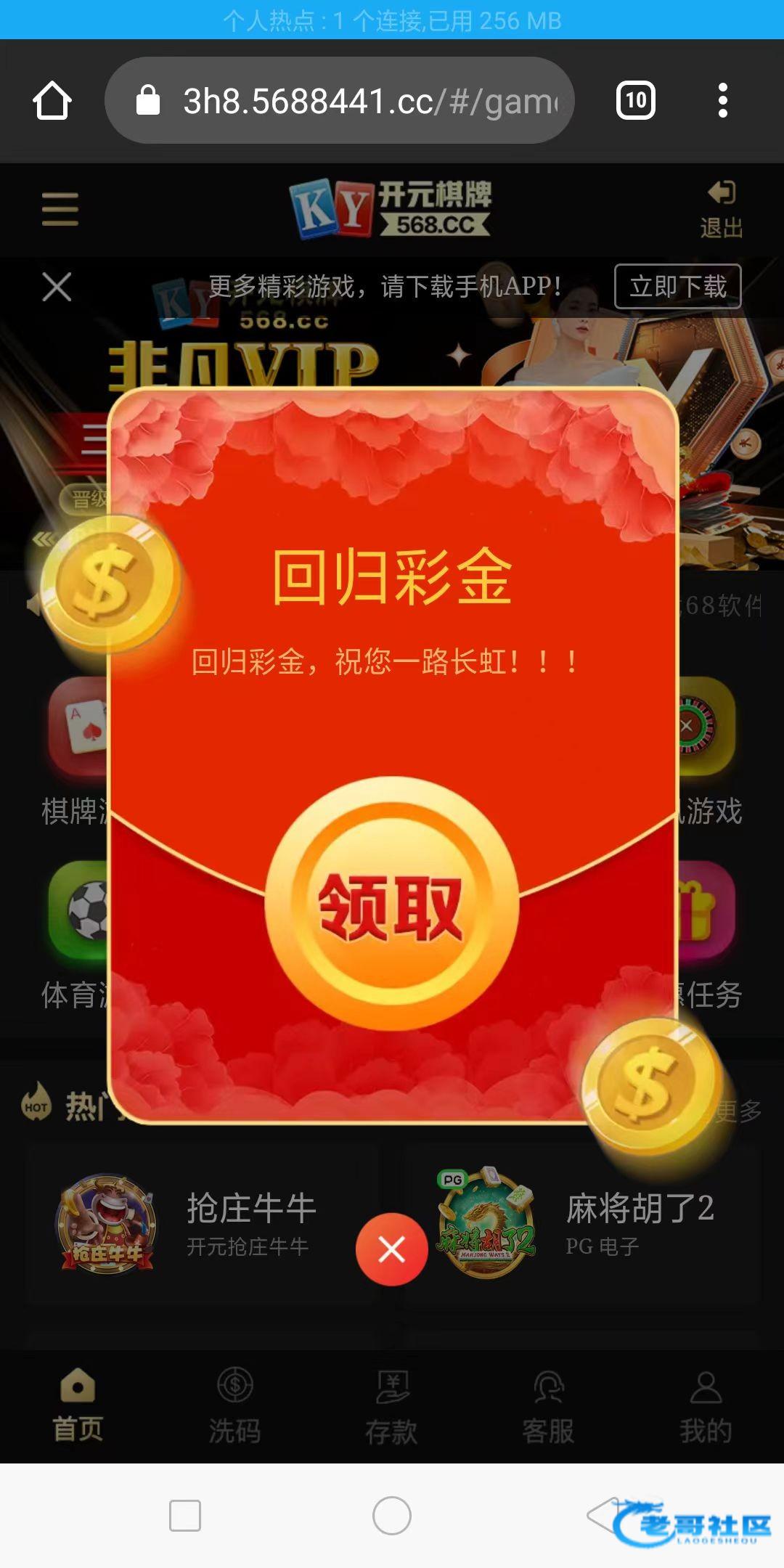Log out using the 退出 icon

point(722,209)
